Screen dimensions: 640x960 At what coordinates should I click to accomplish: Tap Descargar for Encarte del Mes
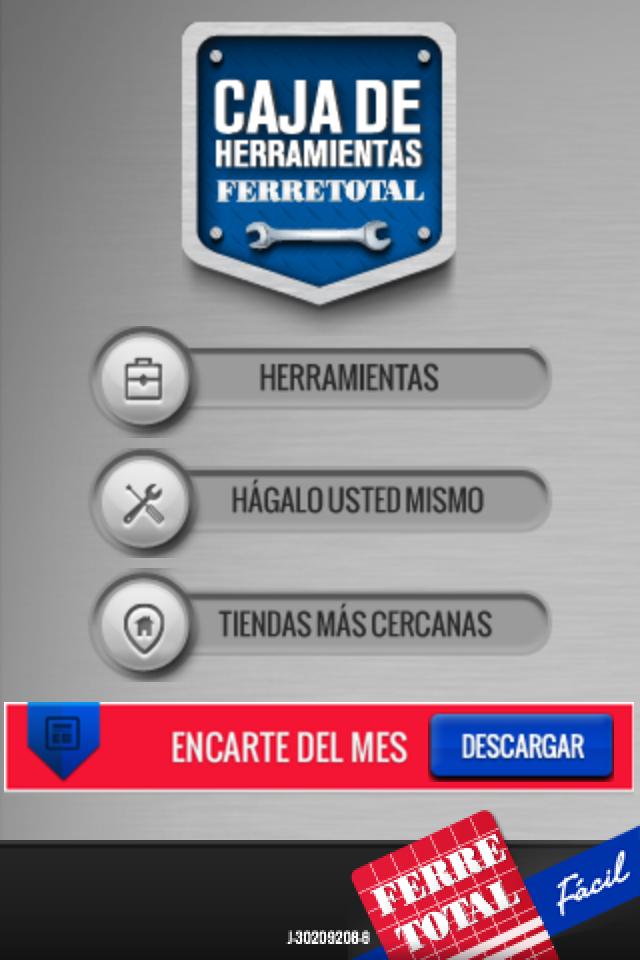(521, 746)
